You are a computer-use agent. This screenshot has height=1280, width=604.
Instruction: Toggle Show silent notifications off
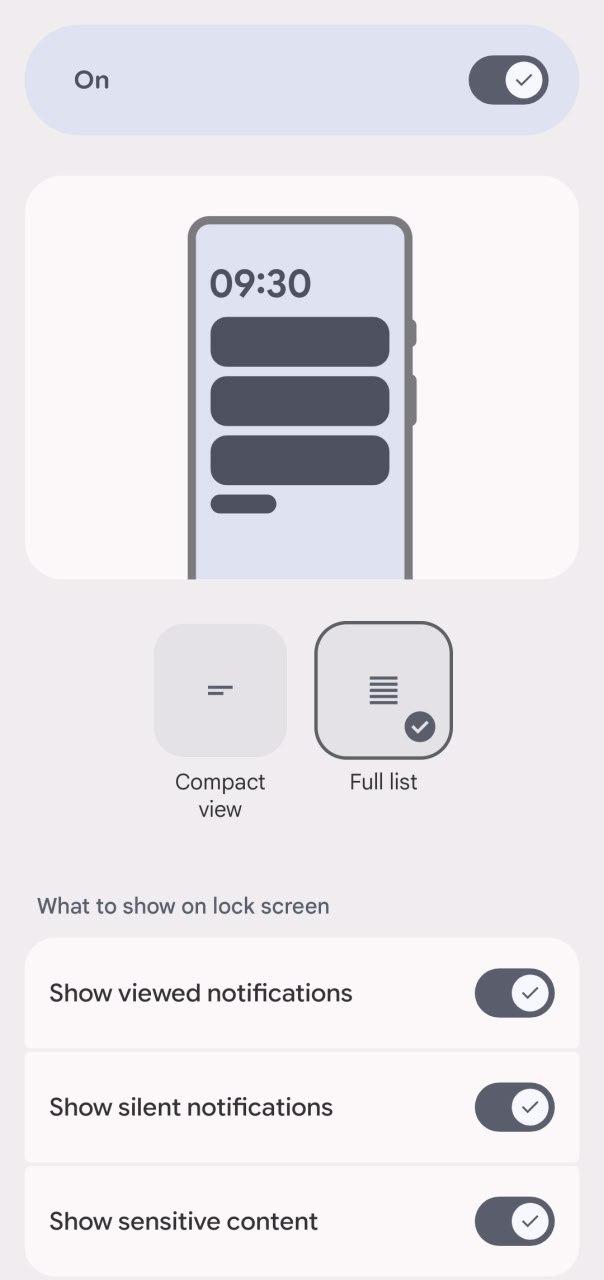click(514, 1107)
